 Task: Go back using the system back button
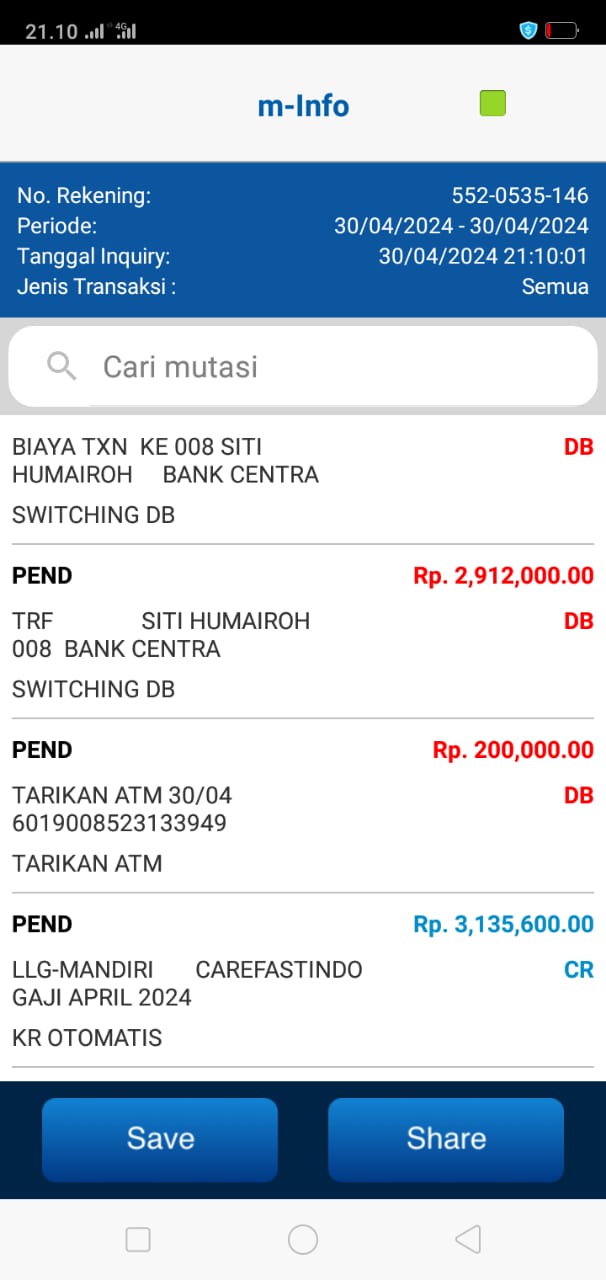pyautogui.click(x=467, y=1240)
